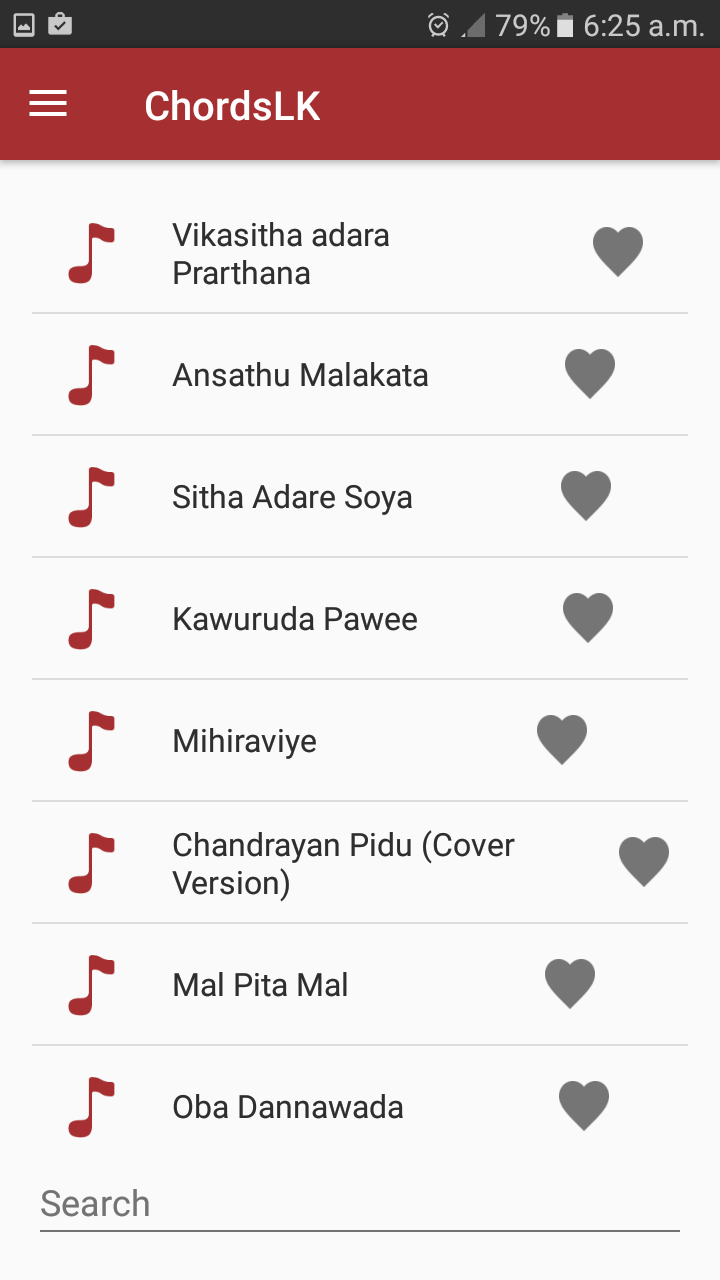Tap heart beside Oba Dannawada

click(584, 1105)
